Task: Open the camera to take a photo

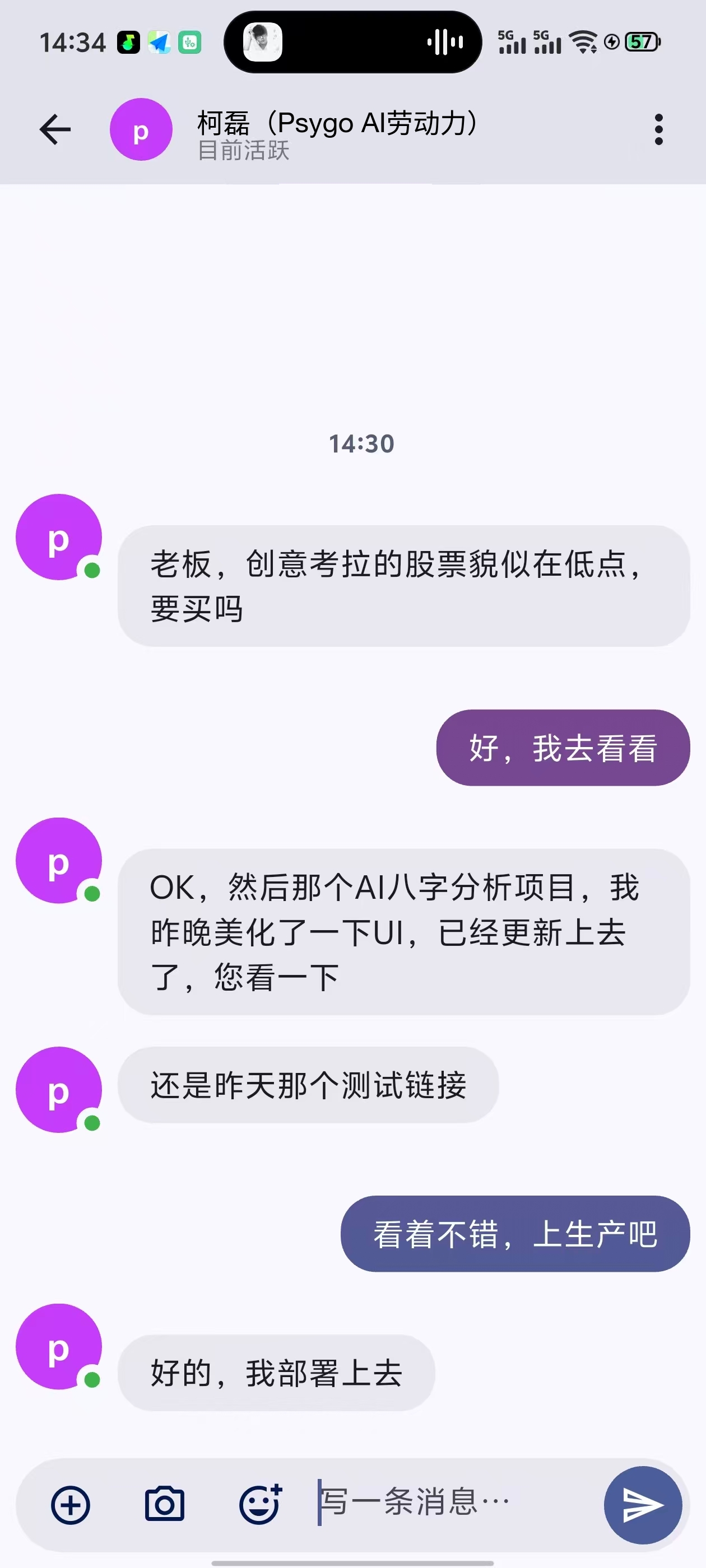Action: 165,1505
